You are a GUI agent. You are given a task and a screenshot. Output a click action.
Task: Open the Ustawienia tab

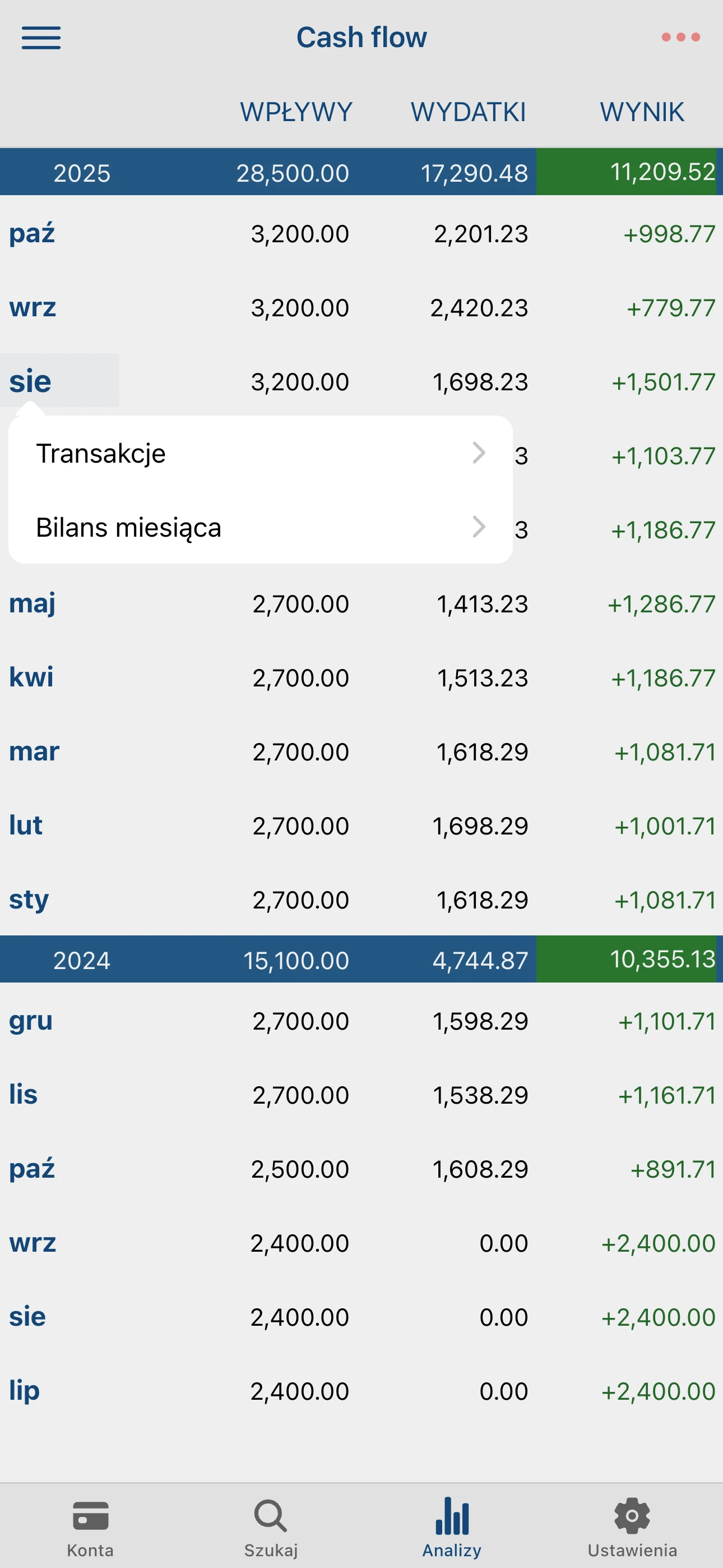pyautogui.click(x=632, y=1526)
